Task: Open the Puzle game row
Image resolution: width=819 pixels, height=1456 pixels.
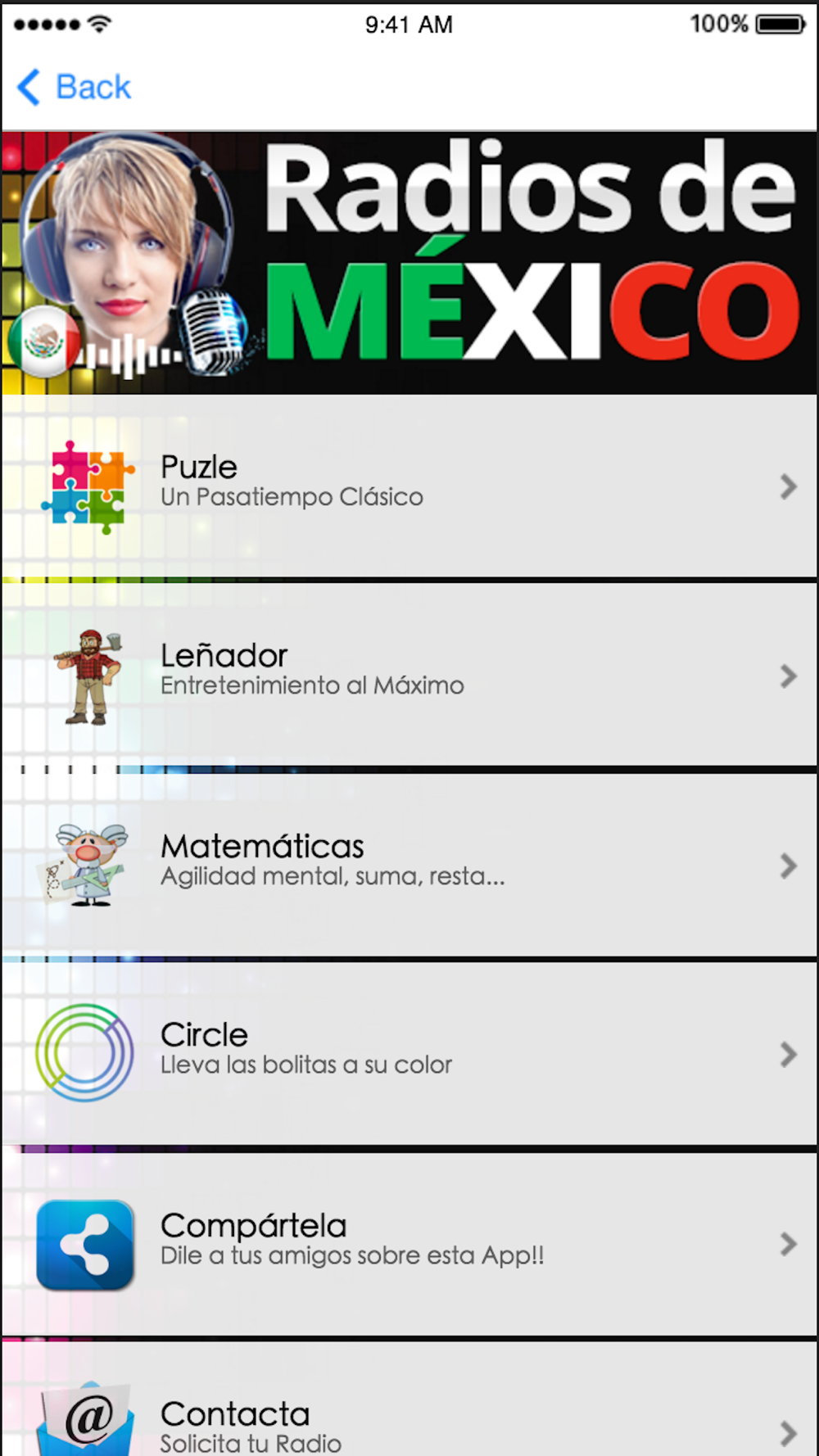Action: click(409, 486)
